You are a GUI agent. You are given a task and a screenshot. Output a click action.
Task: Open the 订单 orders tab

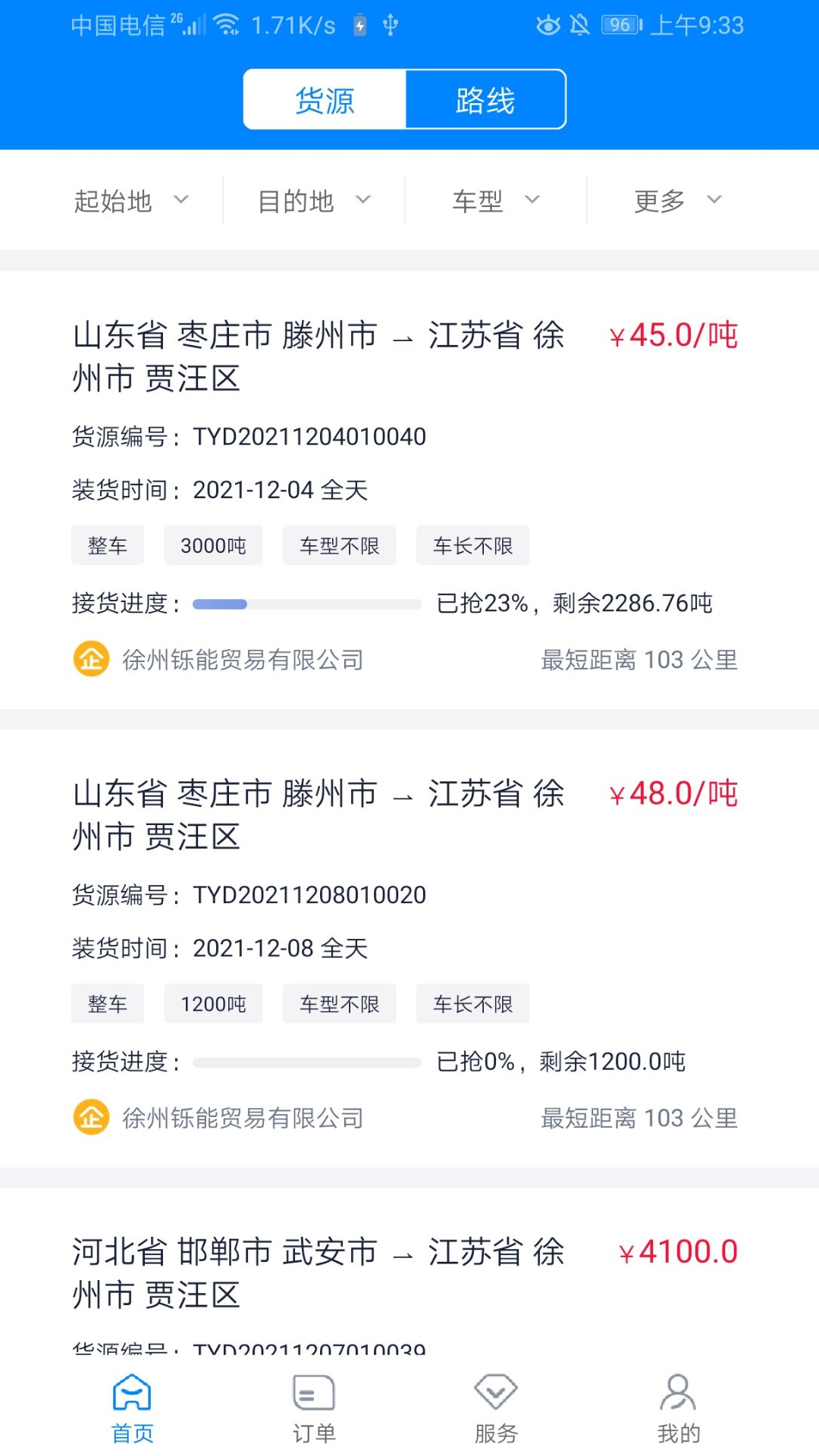(x=314, y=1409)
